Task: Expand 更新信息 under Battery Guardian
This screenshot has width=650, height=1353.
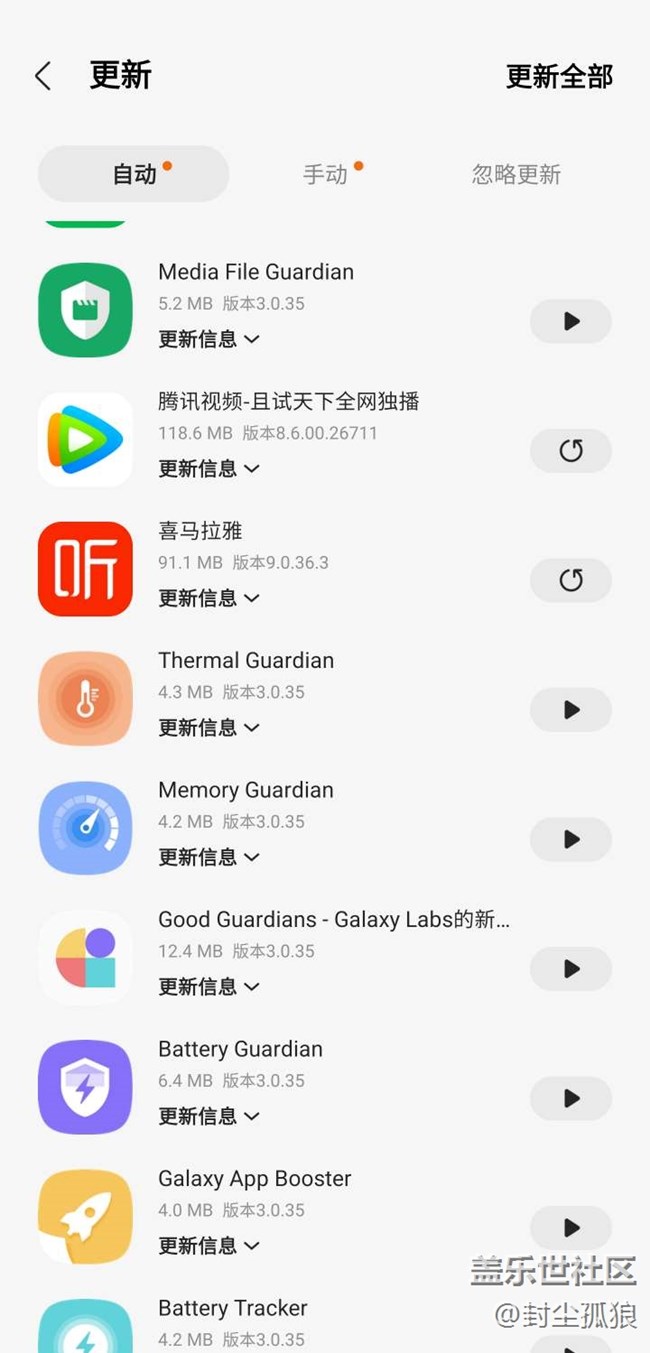Action: tap(209, 1116)
